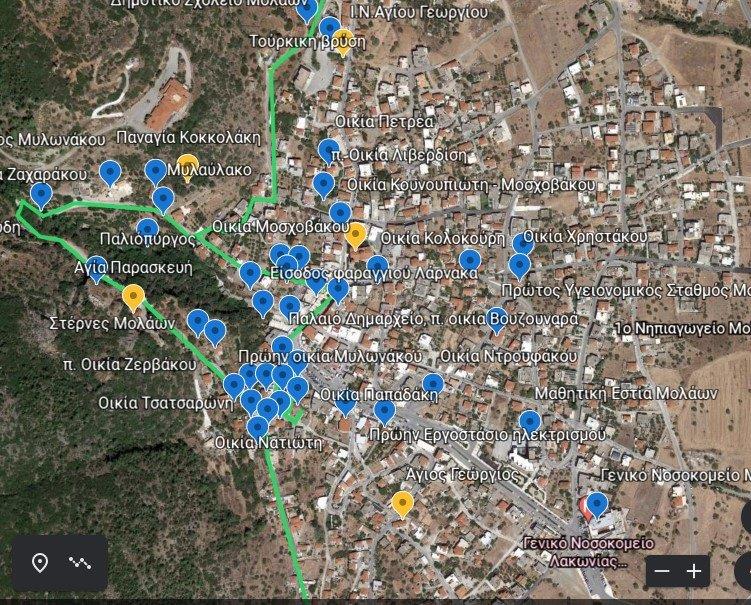
Task: Open the yellow Μυλαύλακο pin
Action: click(188, 168)
